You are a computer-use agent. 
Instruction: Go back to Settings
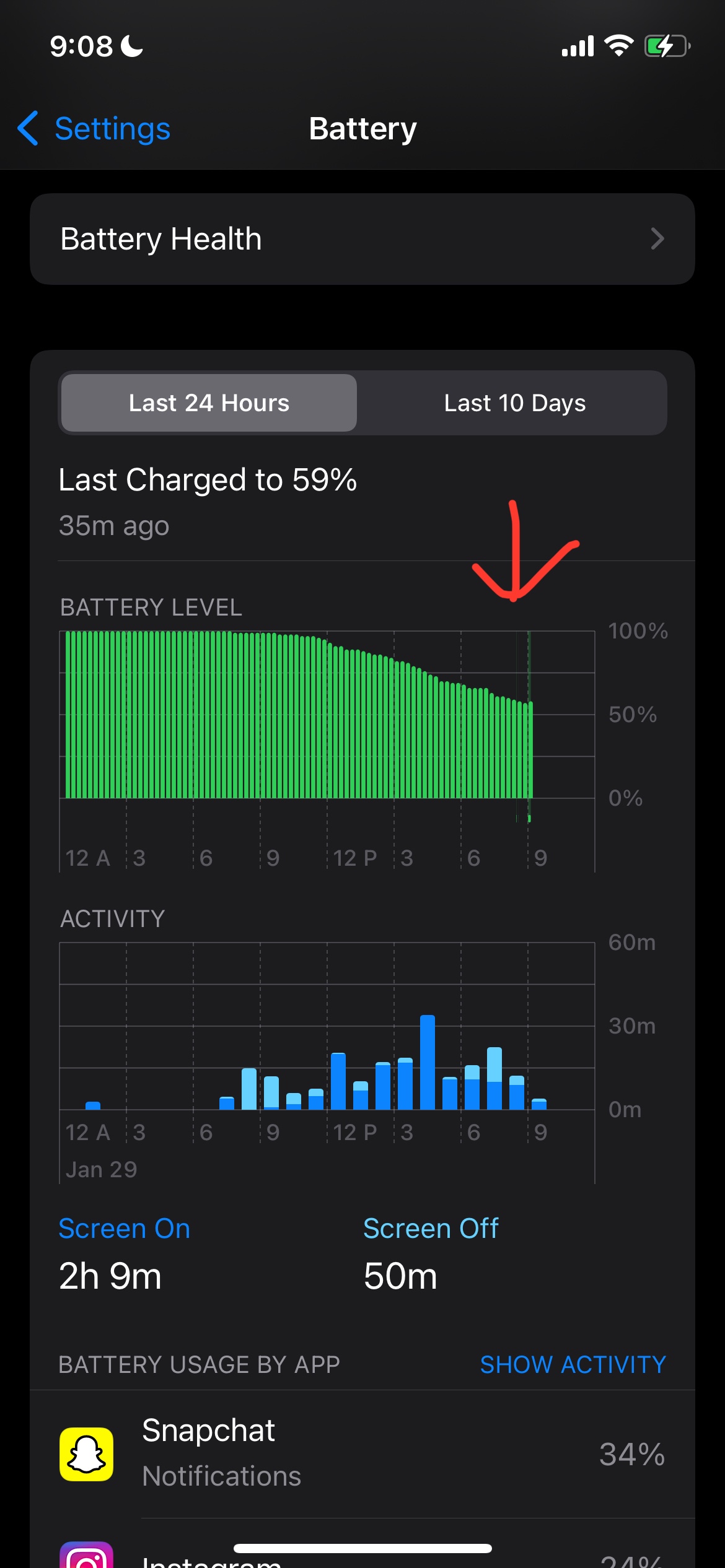click(94, 129)
